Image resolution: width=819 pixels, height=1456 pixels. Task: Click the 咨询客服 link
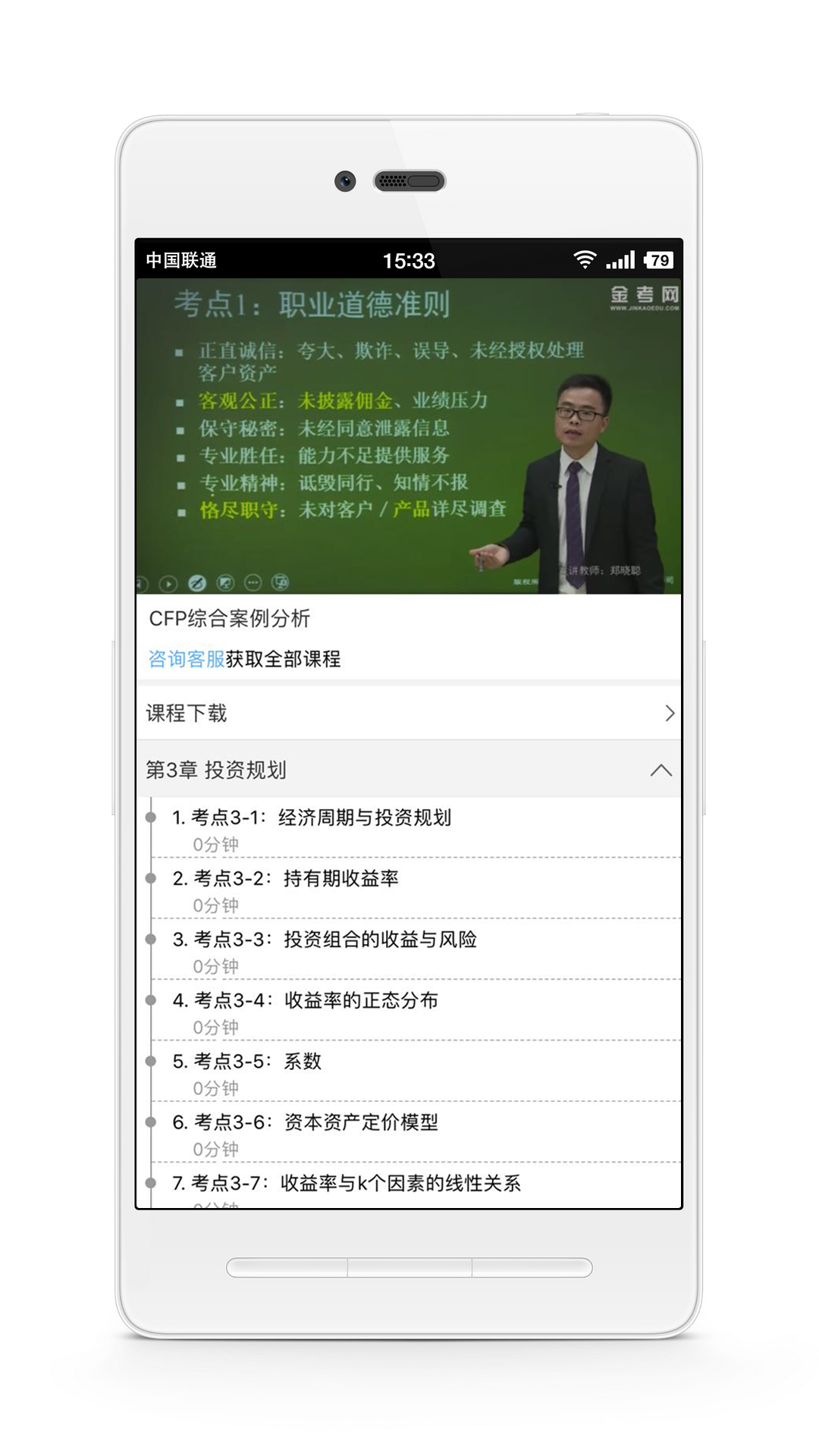click(184, 661)
